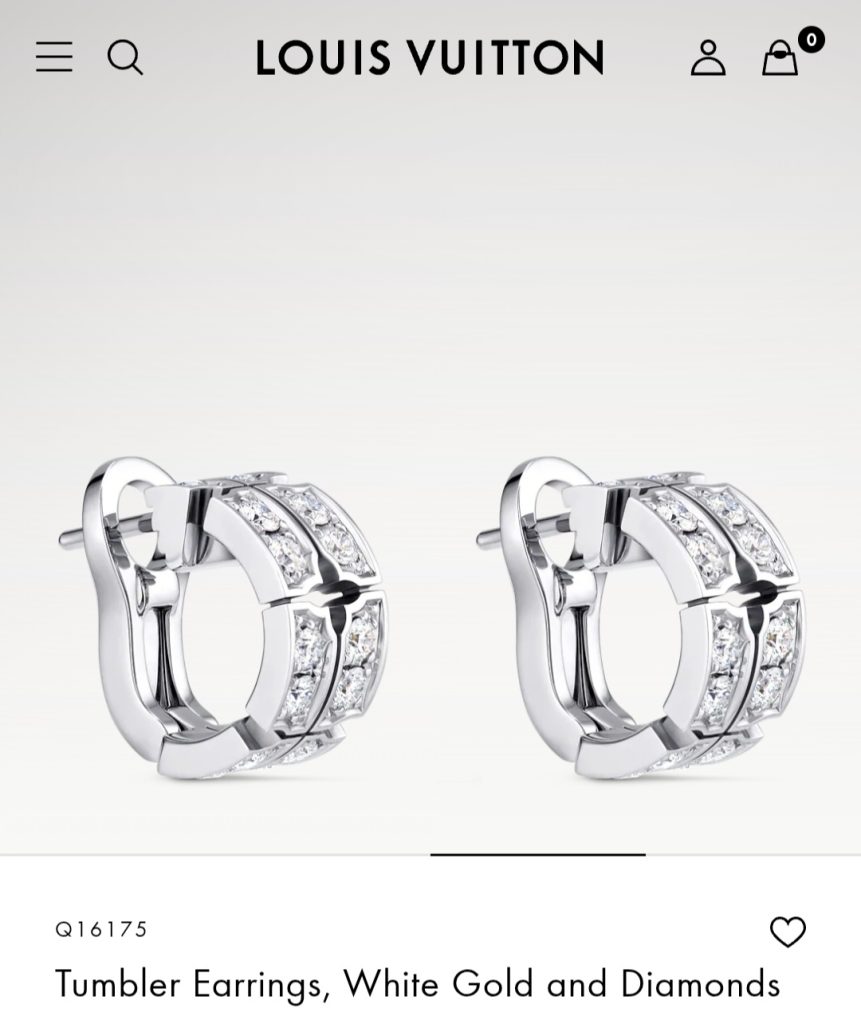Open the shopping bag

(781, 58)
